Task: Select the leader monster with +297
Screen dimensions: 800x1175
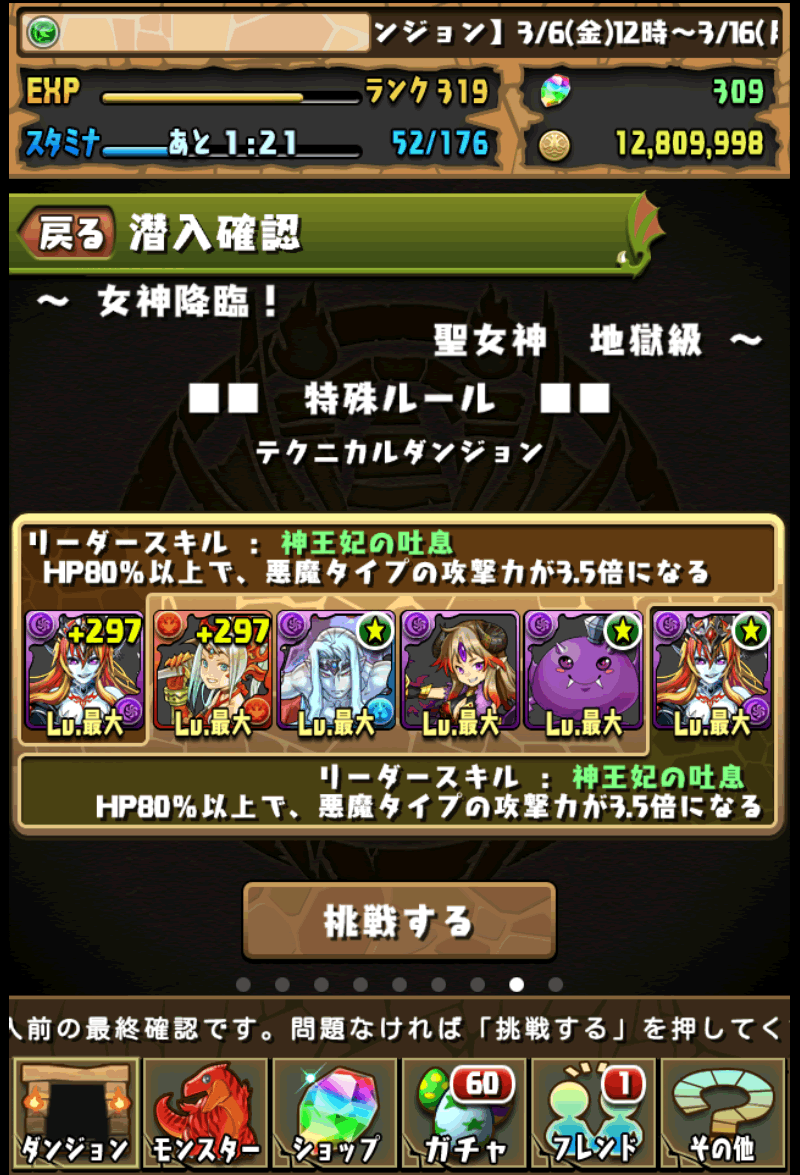Action: 83,676
